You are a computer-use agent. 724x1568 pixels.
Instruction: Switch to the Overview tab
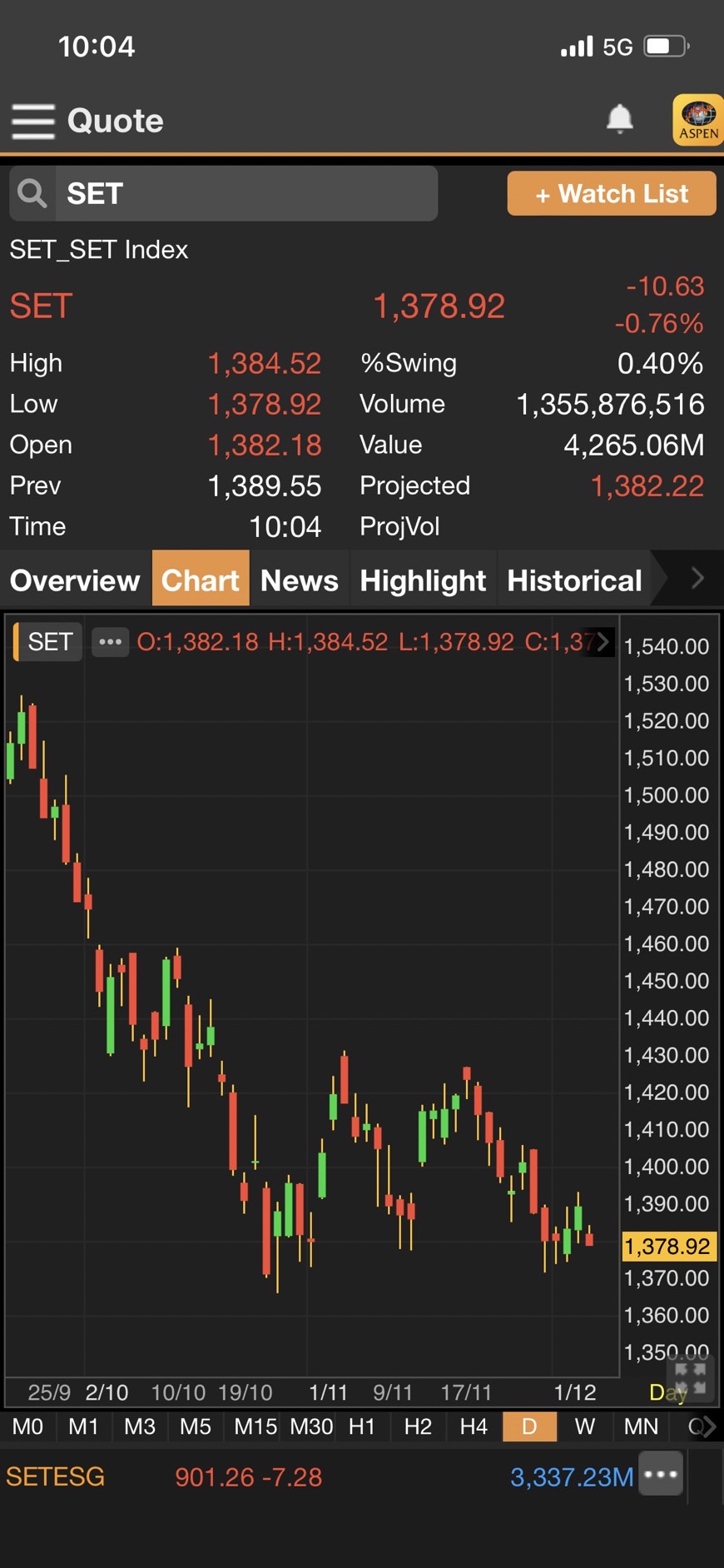75,580
